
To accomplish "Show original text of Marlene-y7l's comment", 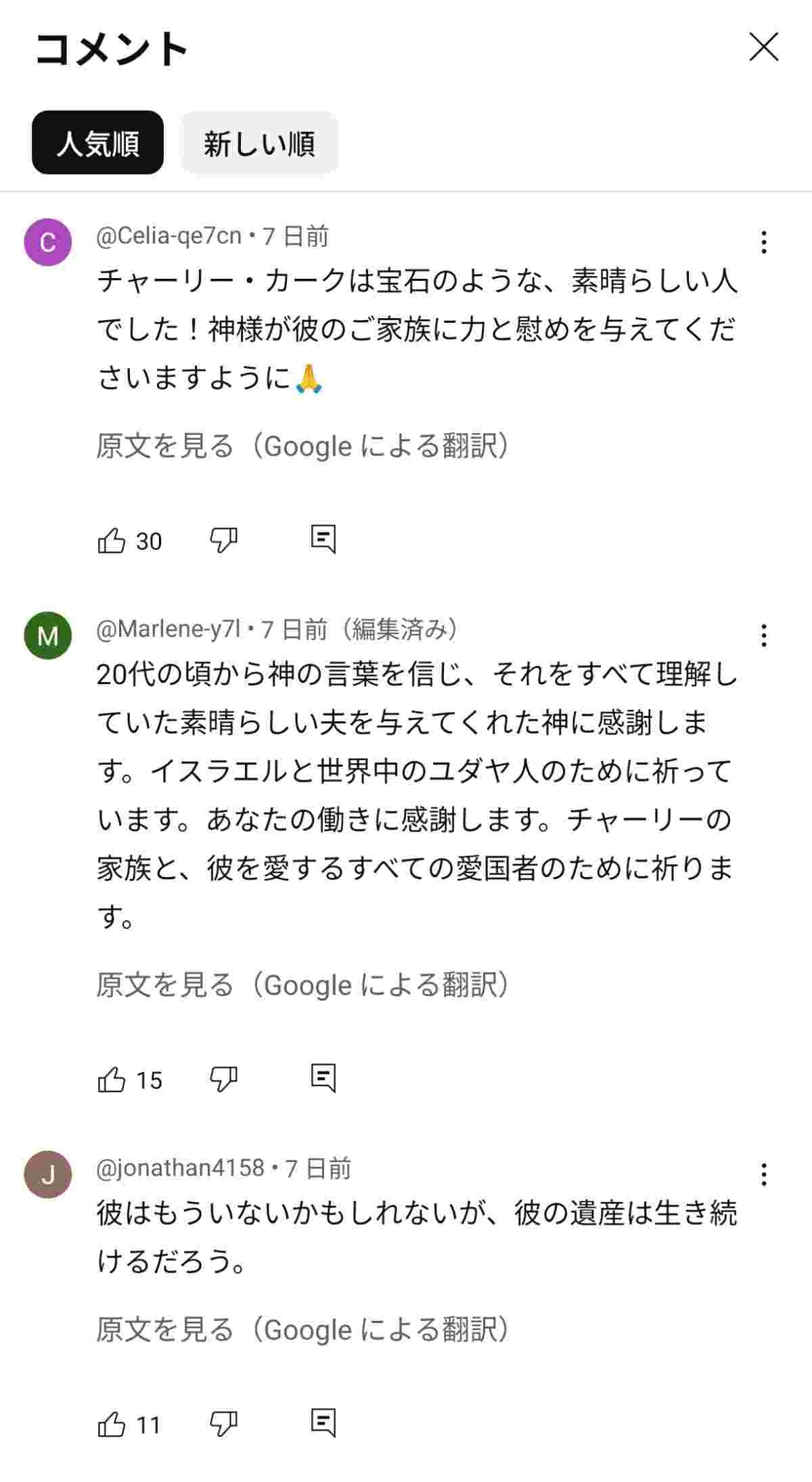I will [x=302, y=985].
